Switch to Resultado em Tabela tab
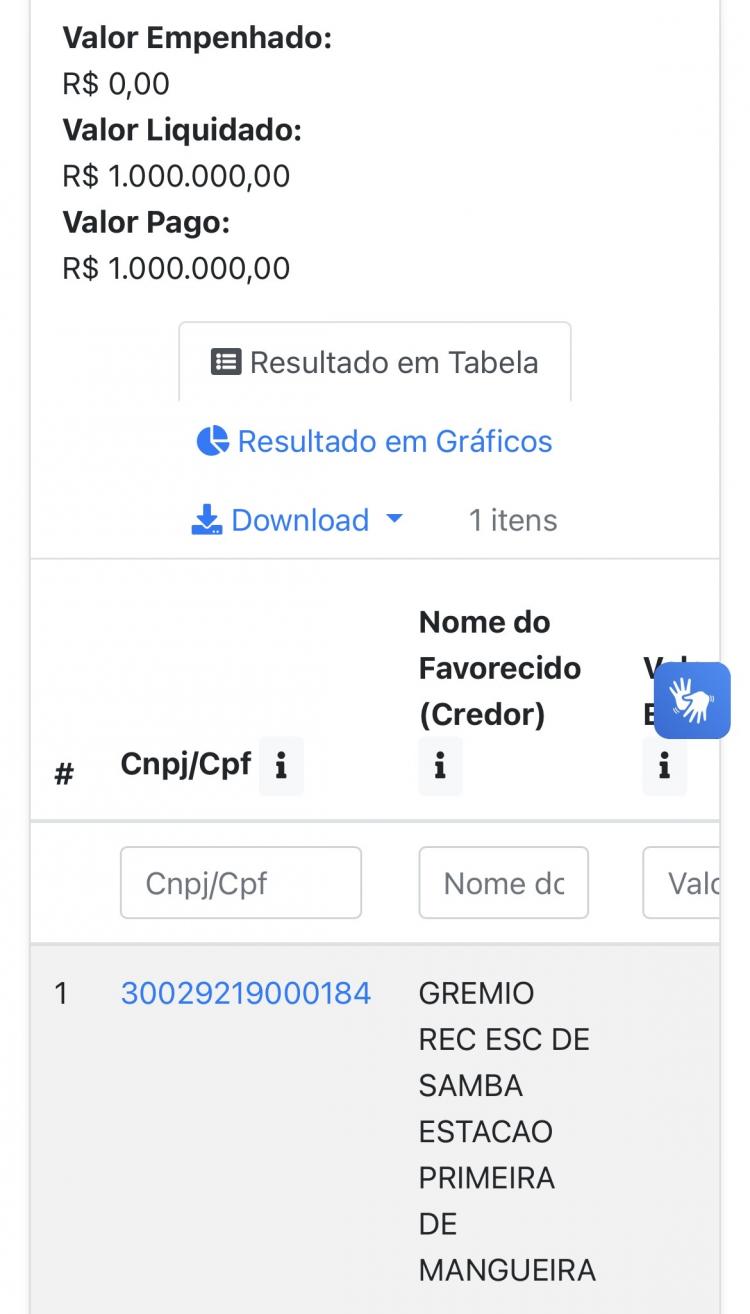 (375, 362)
